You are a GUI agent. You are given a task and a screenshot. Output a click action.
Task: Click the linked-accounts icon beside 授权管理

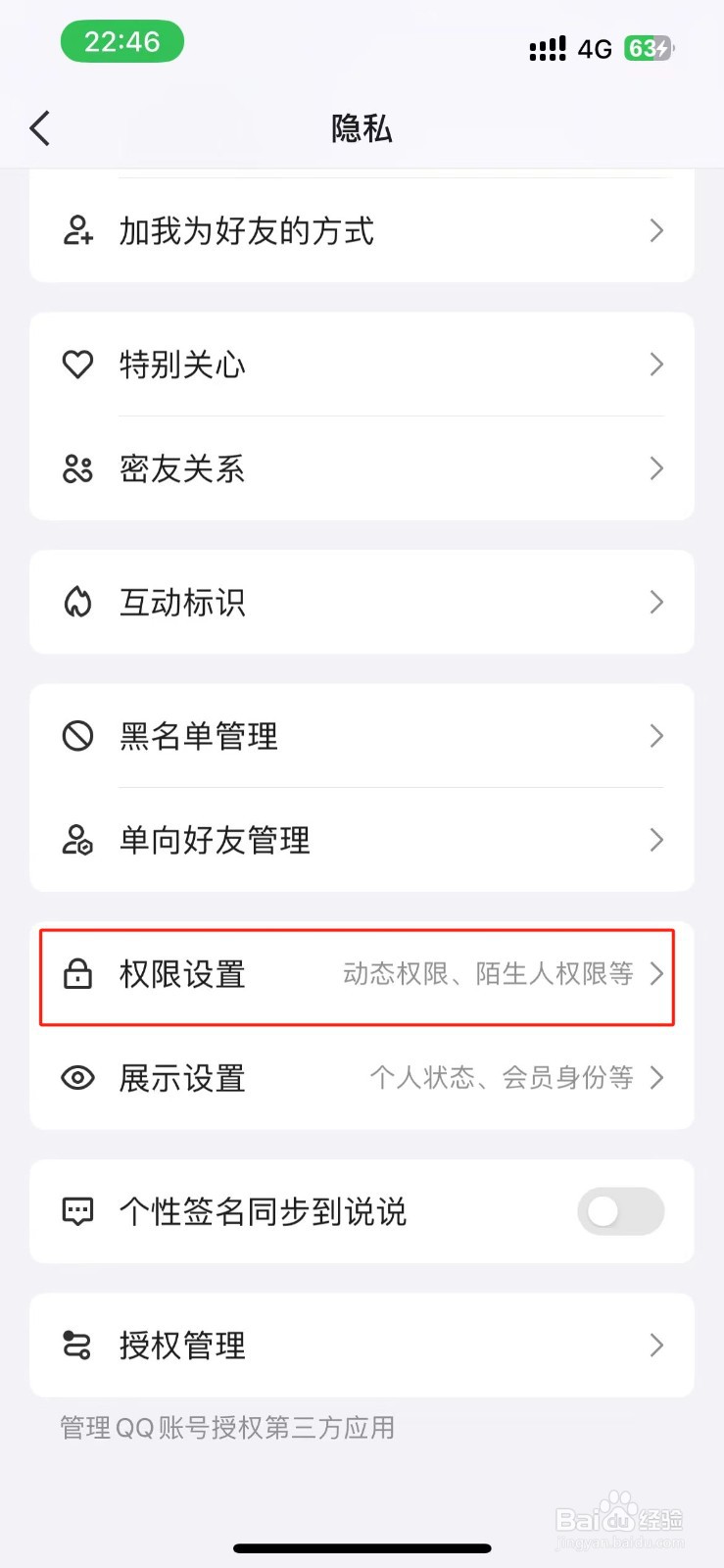[x=78, y=1346]
